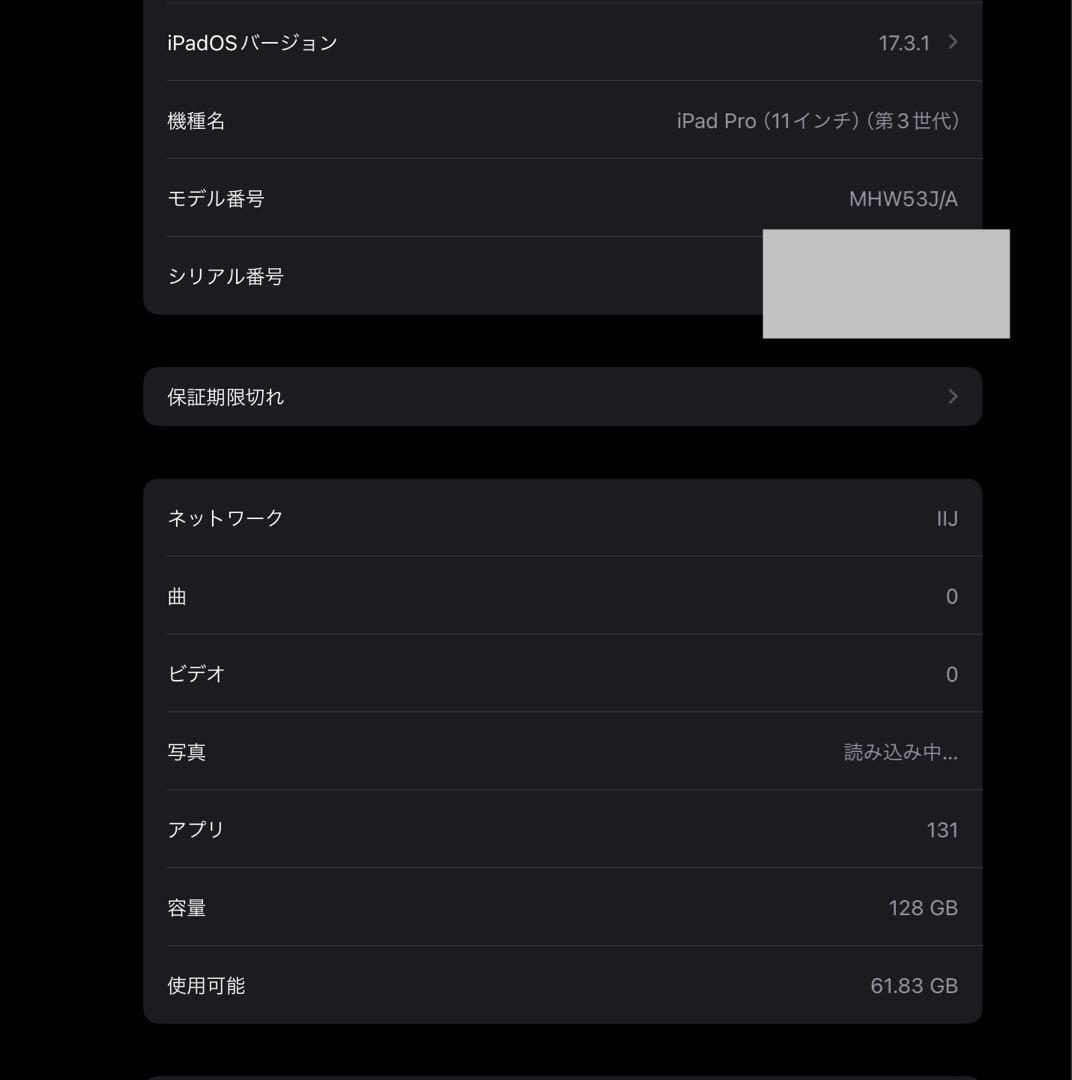1072x1080 pixels.
Task: Select the 曲 songs count row
Action: [x=560, y=595]
